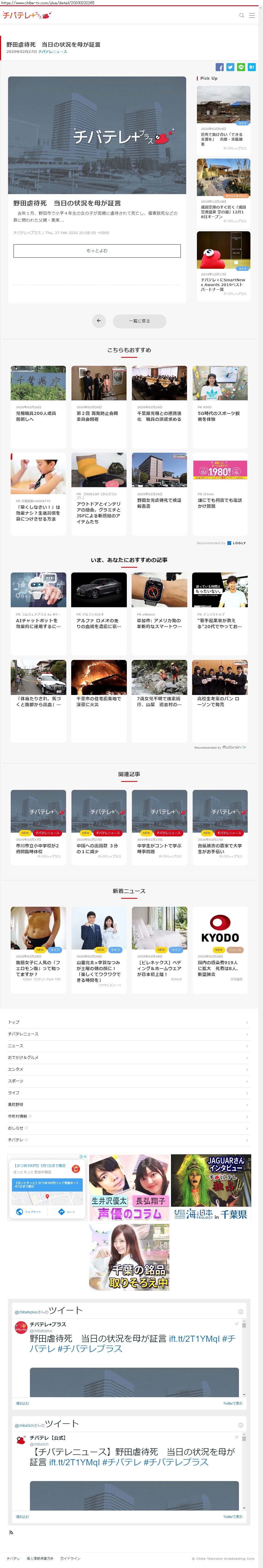Tap the もっとよむ button
The width and height of the screenshot is (263, 1568).
[97, 250]
